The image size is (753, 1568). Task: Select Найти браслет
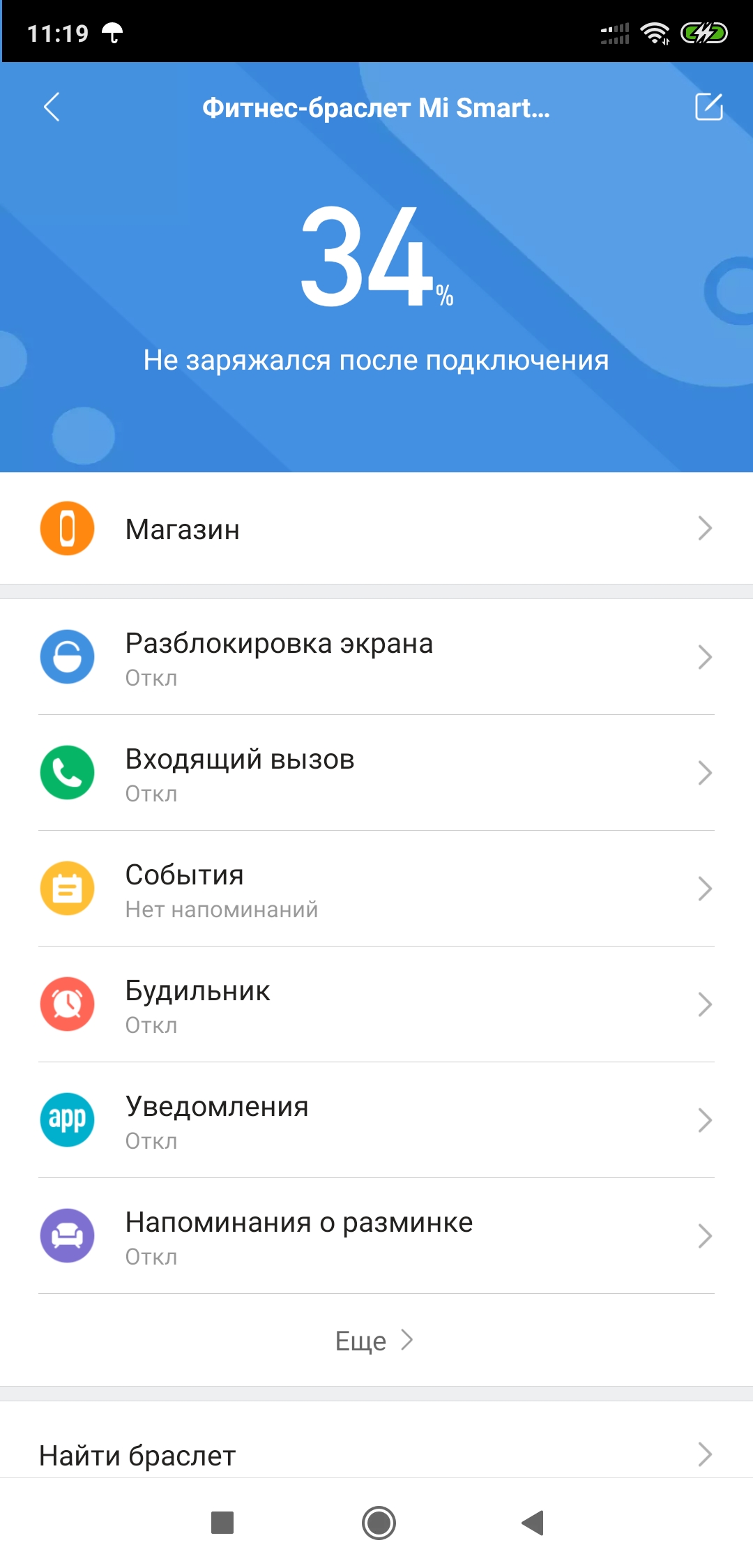376,1455
